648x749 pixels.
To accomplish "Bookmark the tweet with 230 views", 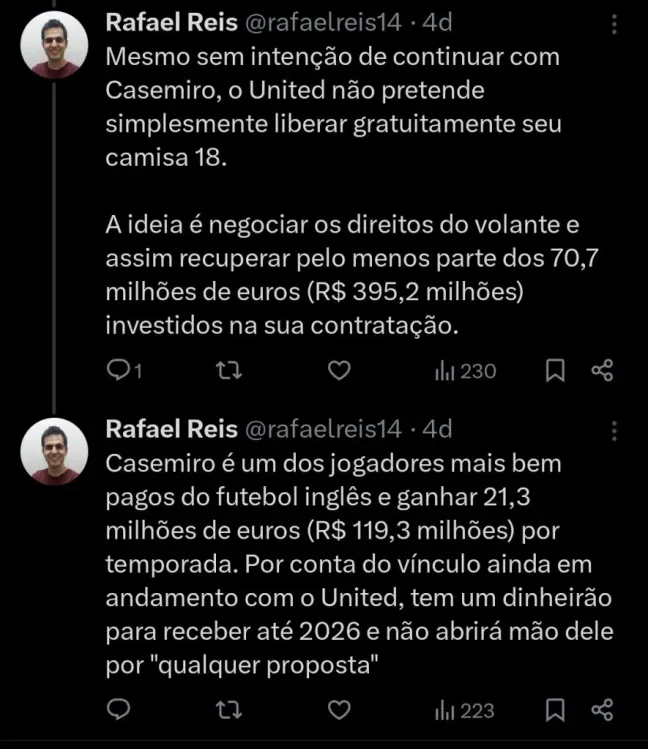I will click(x=556, y=371).
